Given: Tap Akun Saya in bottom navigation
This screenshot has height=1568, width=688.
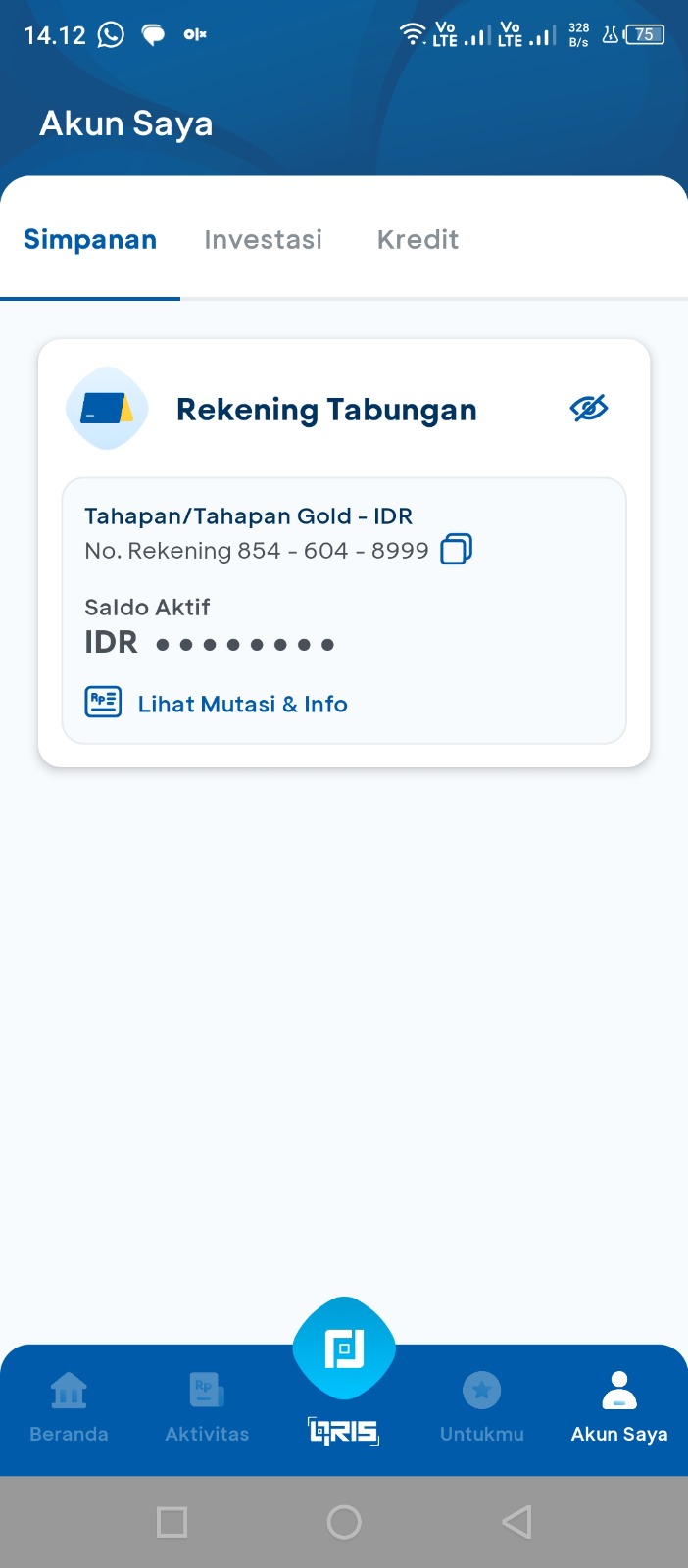Looking at the screenshot, I should pyautogui.click(x=619, y=1407).
